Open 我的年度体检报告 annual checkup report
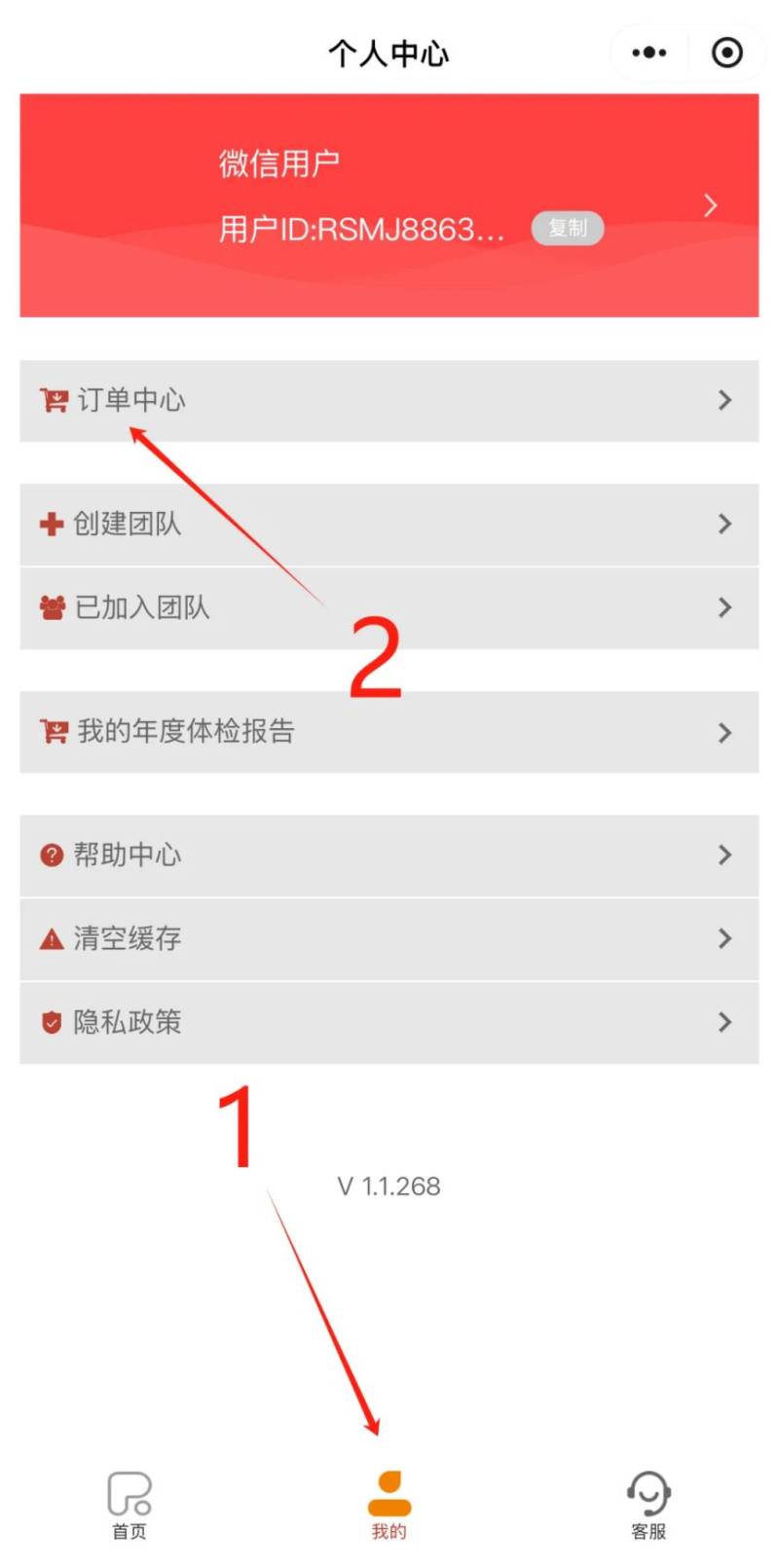Image resolution: width=779 pixels, height=1568 pixels. 389,732
